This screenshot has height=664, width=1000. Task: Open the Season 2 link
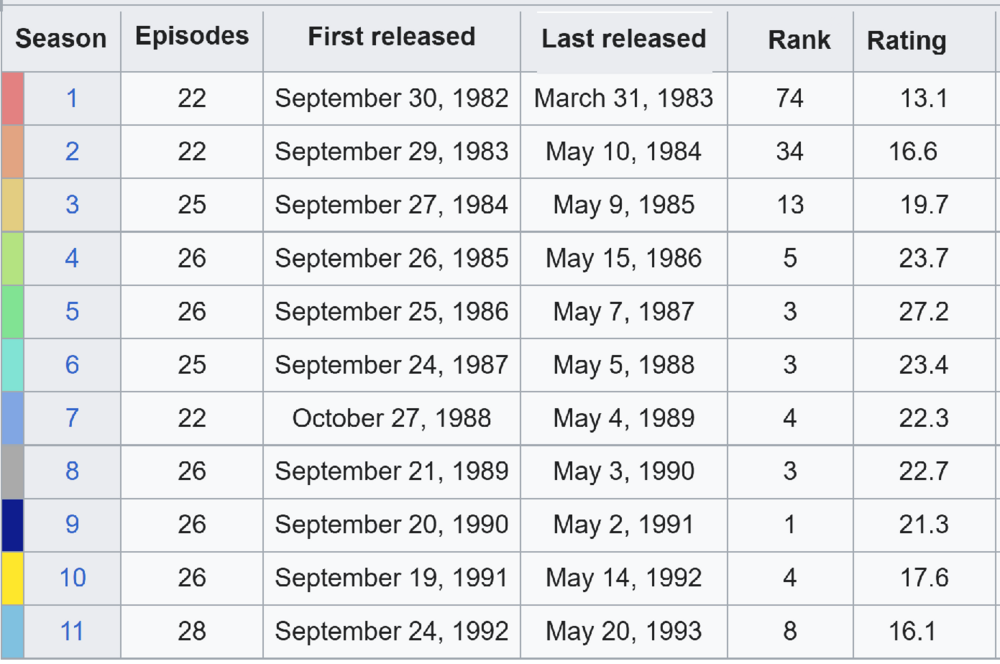pos(72,151)
